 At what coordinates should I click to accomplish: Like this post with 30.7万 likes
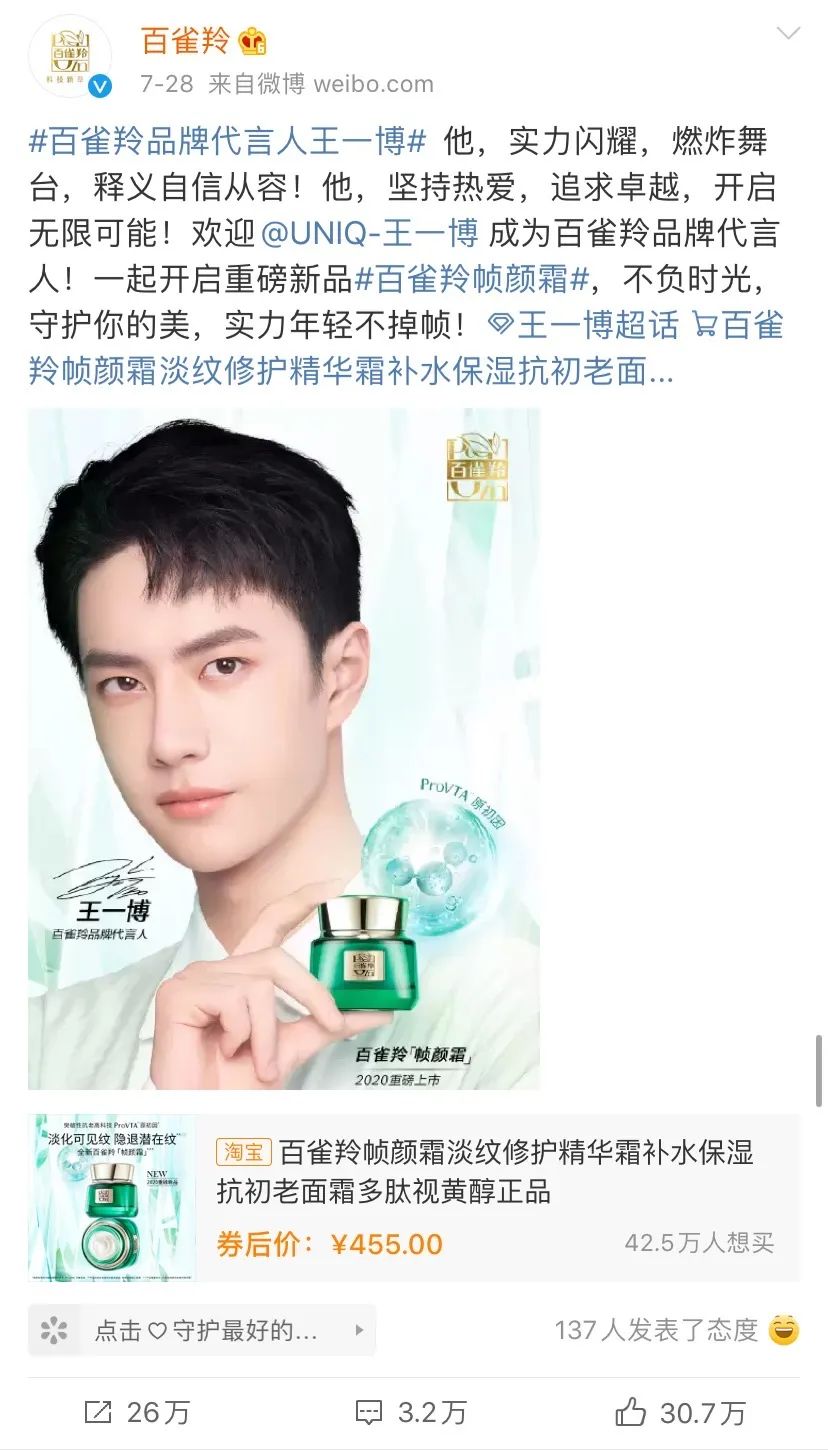680,1412
